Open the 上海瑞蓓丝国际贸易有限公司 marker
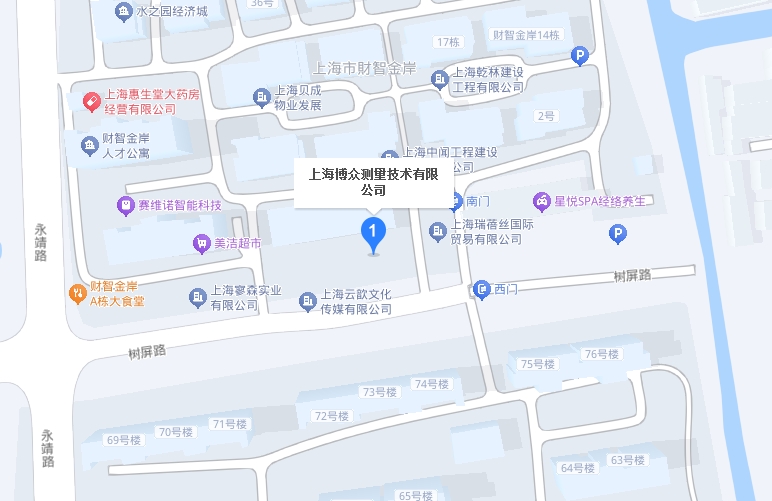This screenshot has width=772, height=501. pos(438,232)
